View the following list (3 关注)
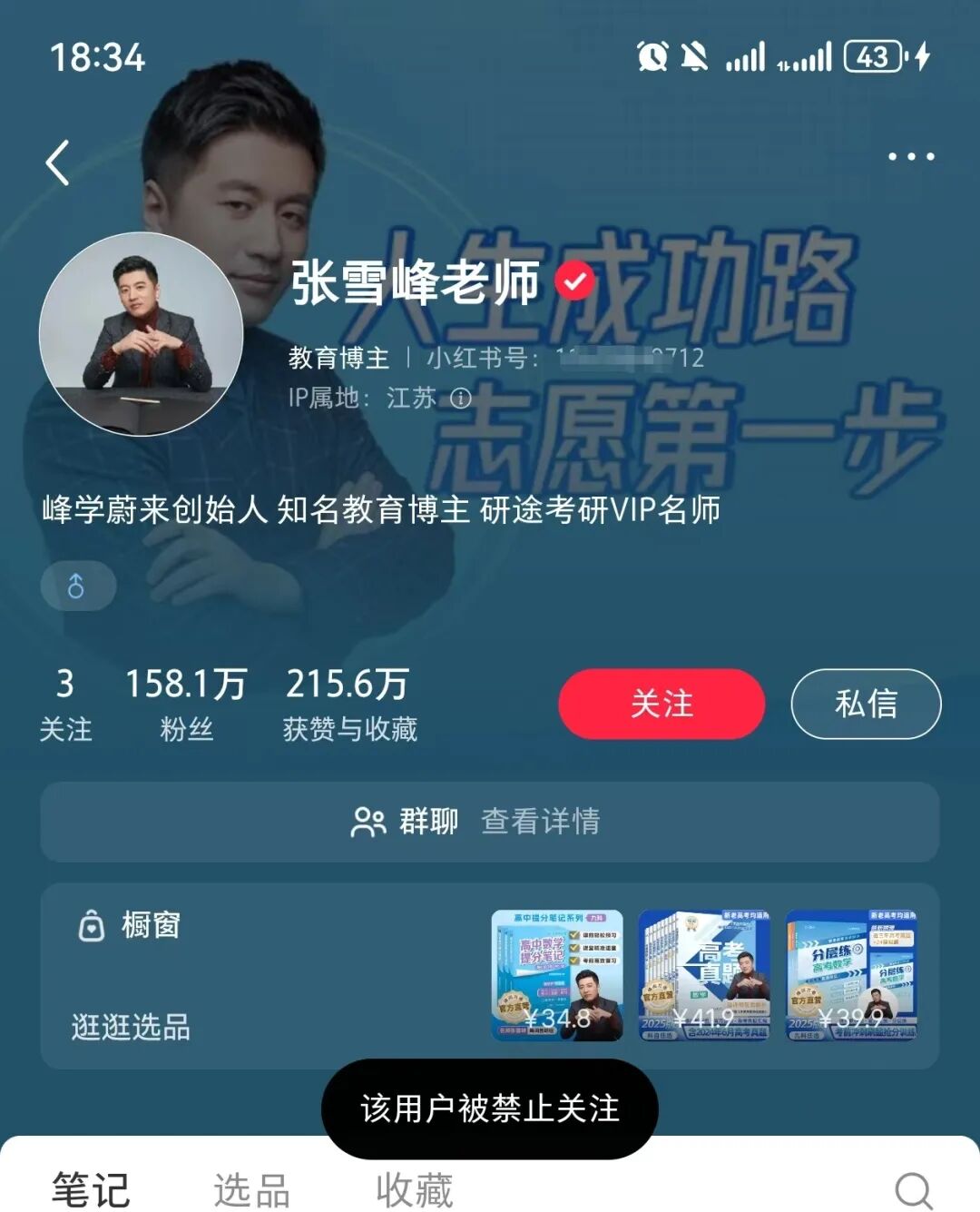Image resolution: width=980 pixels, height=1212 pixels. [x=65, y=704]
